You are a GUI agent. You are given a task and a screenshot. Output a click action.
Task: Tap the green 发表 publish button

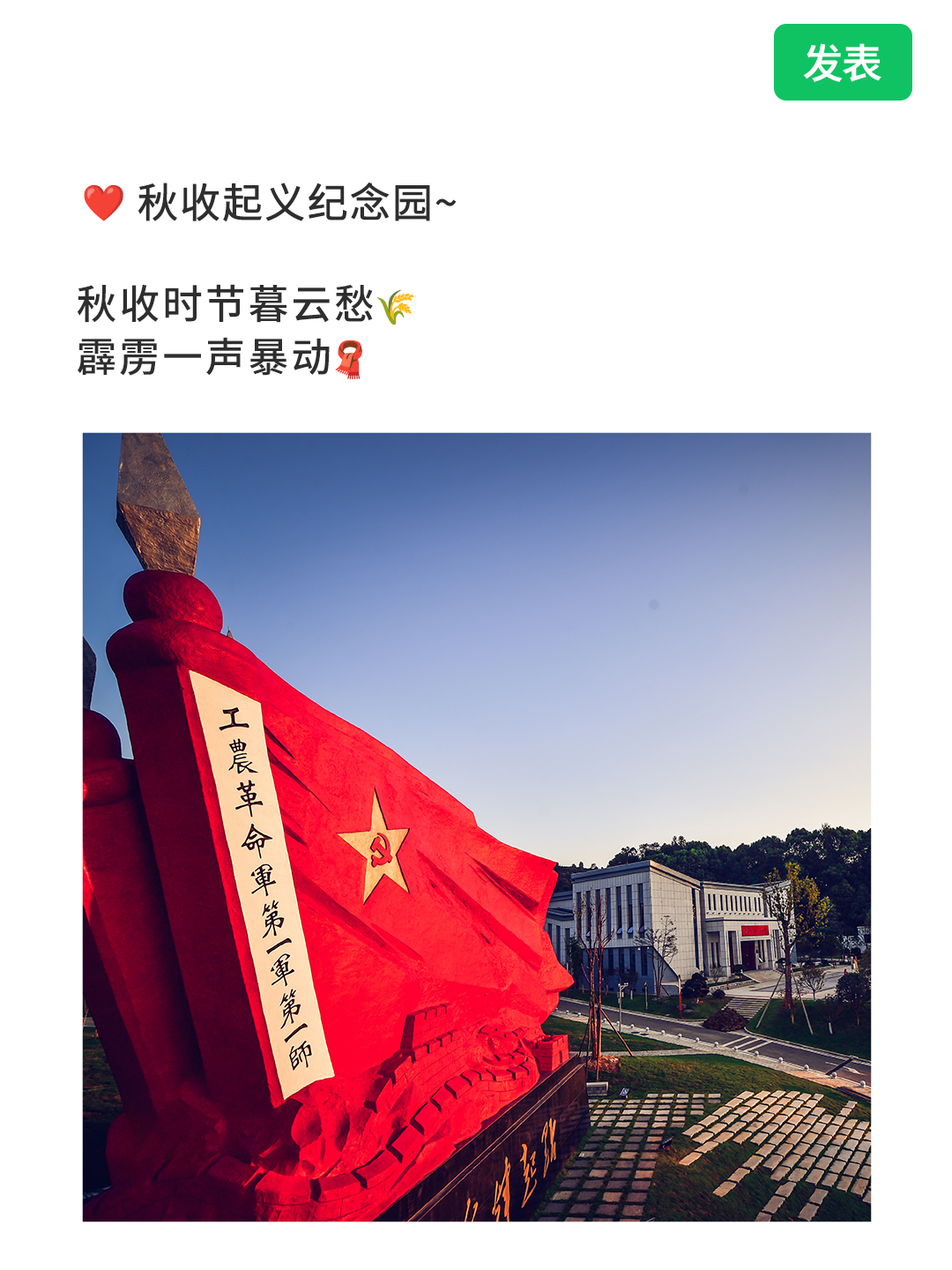coord(842,63)
